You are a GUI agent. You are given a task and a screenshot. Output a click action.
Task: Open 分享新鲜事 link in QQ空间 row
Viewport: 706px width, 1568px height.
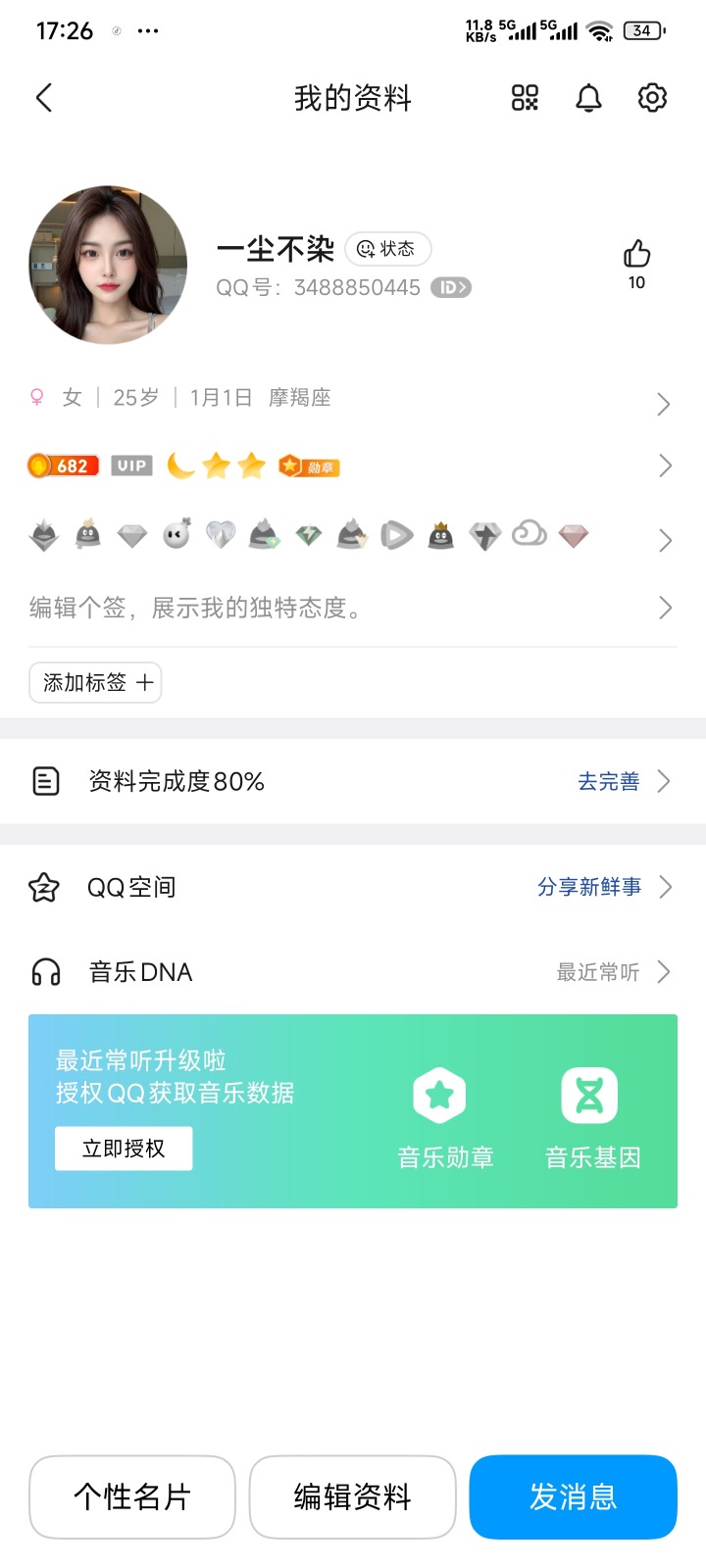(587, 886)
